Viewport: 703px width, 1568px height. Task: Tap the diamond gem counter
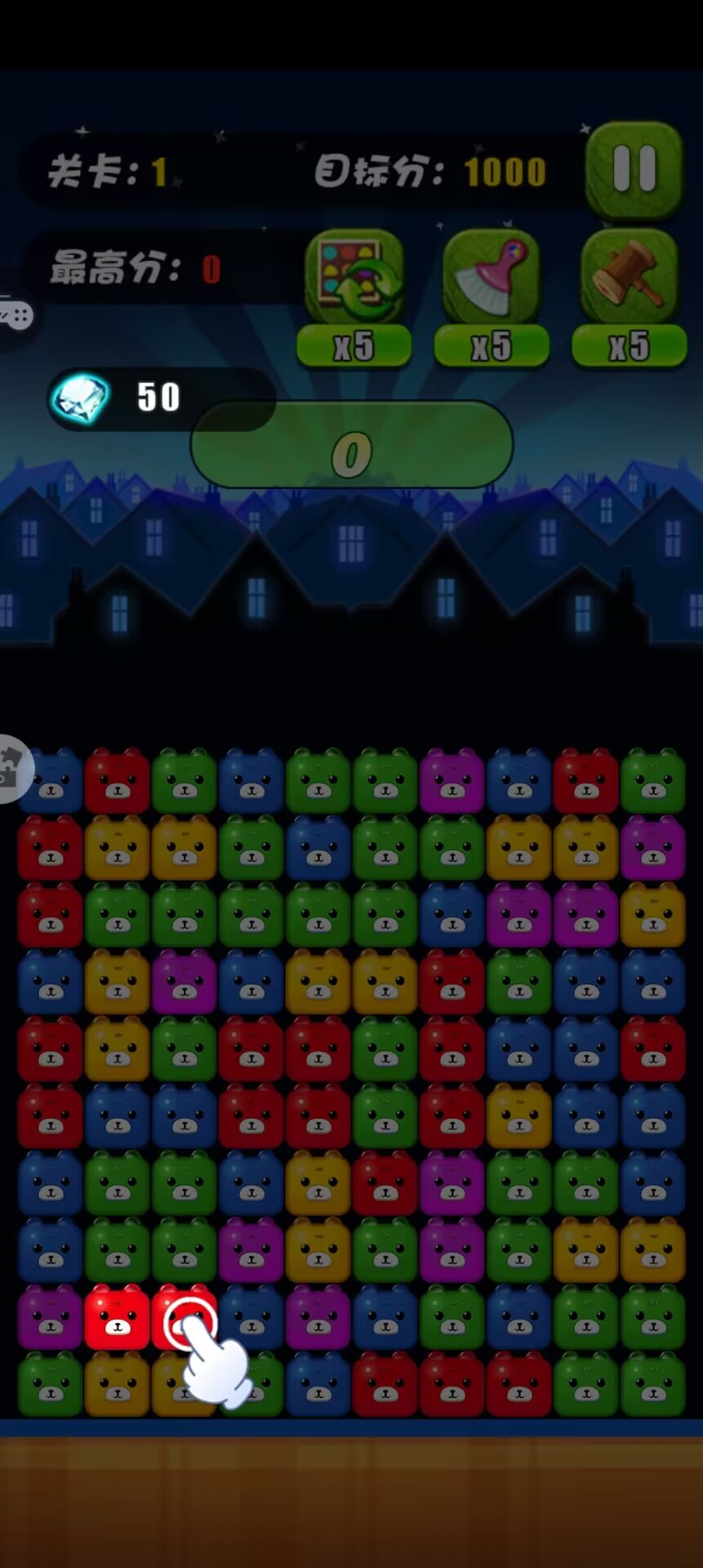[x=80, y=398]
